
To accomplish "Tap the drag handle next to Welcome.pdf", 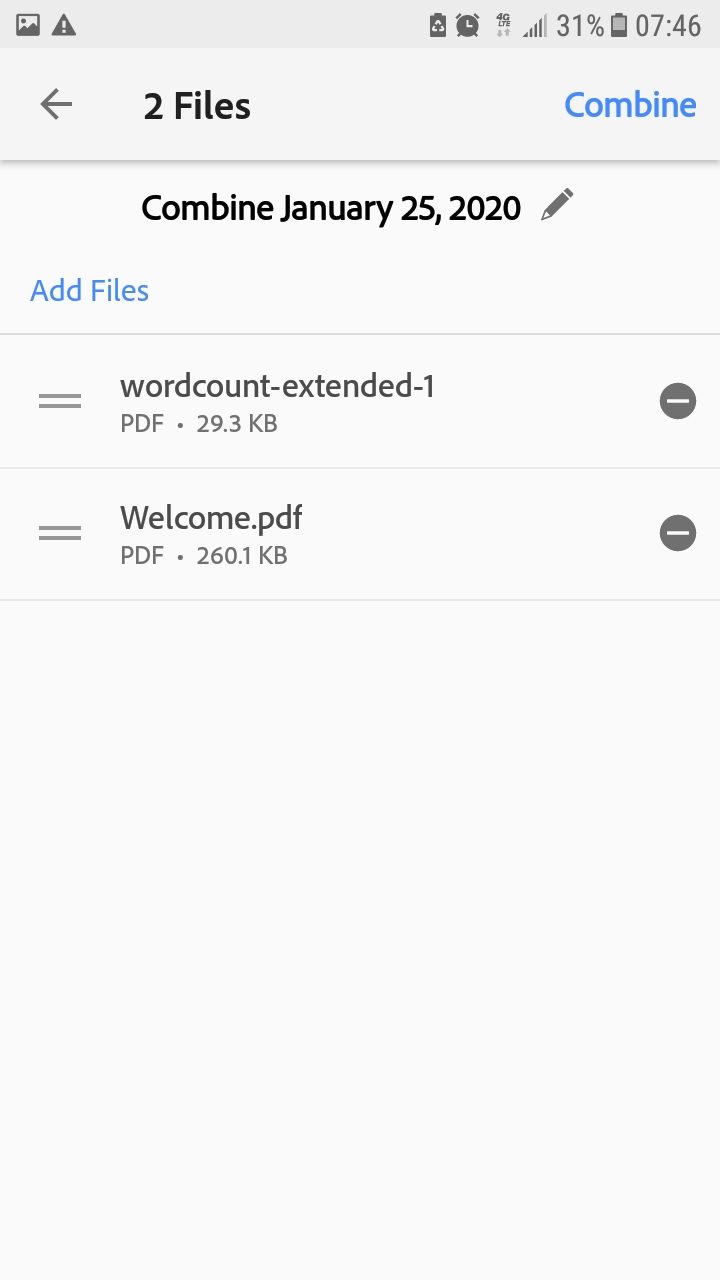I will [x=59, y=533].
